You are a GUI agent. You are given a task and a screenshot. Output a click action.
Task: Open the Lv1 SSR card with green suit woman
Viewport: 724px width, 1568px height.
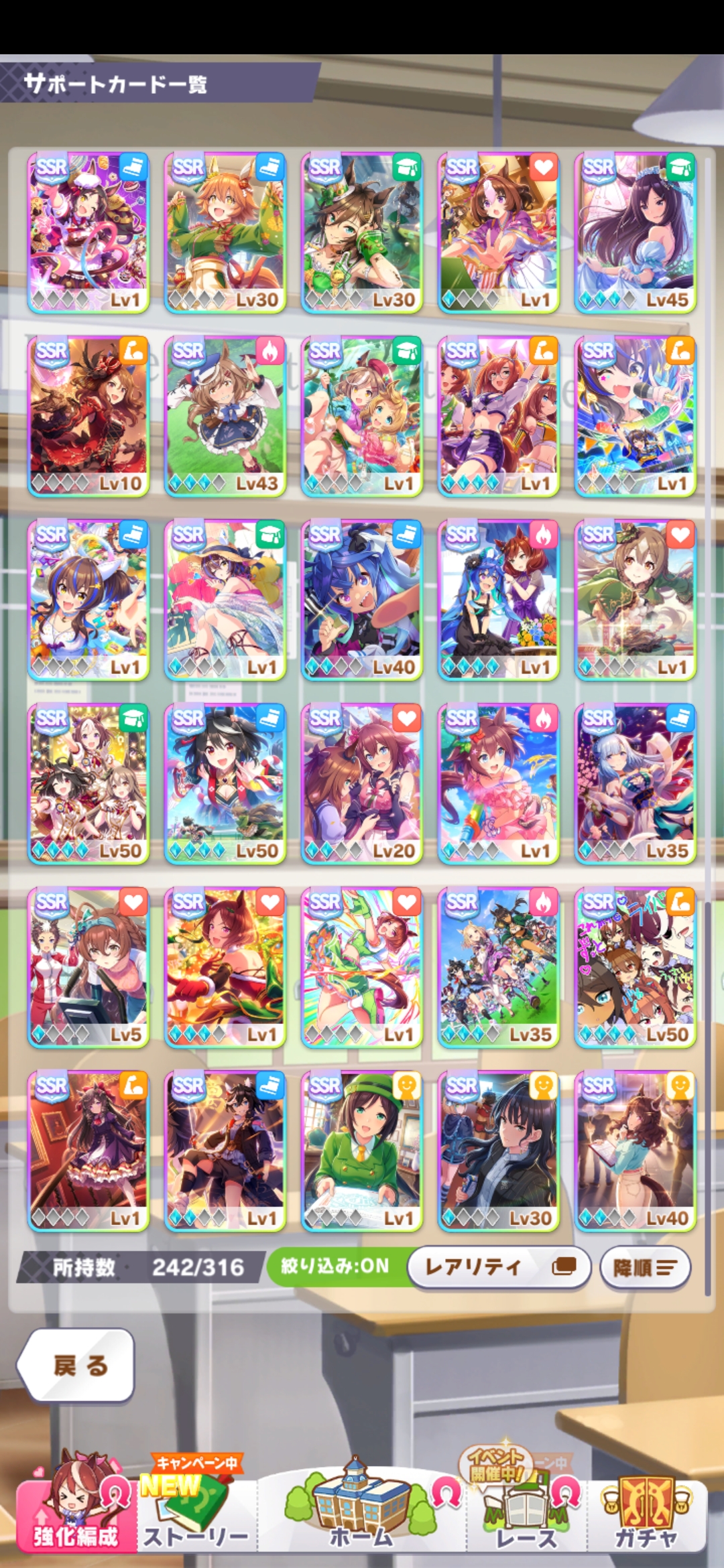click(362, 1151)
